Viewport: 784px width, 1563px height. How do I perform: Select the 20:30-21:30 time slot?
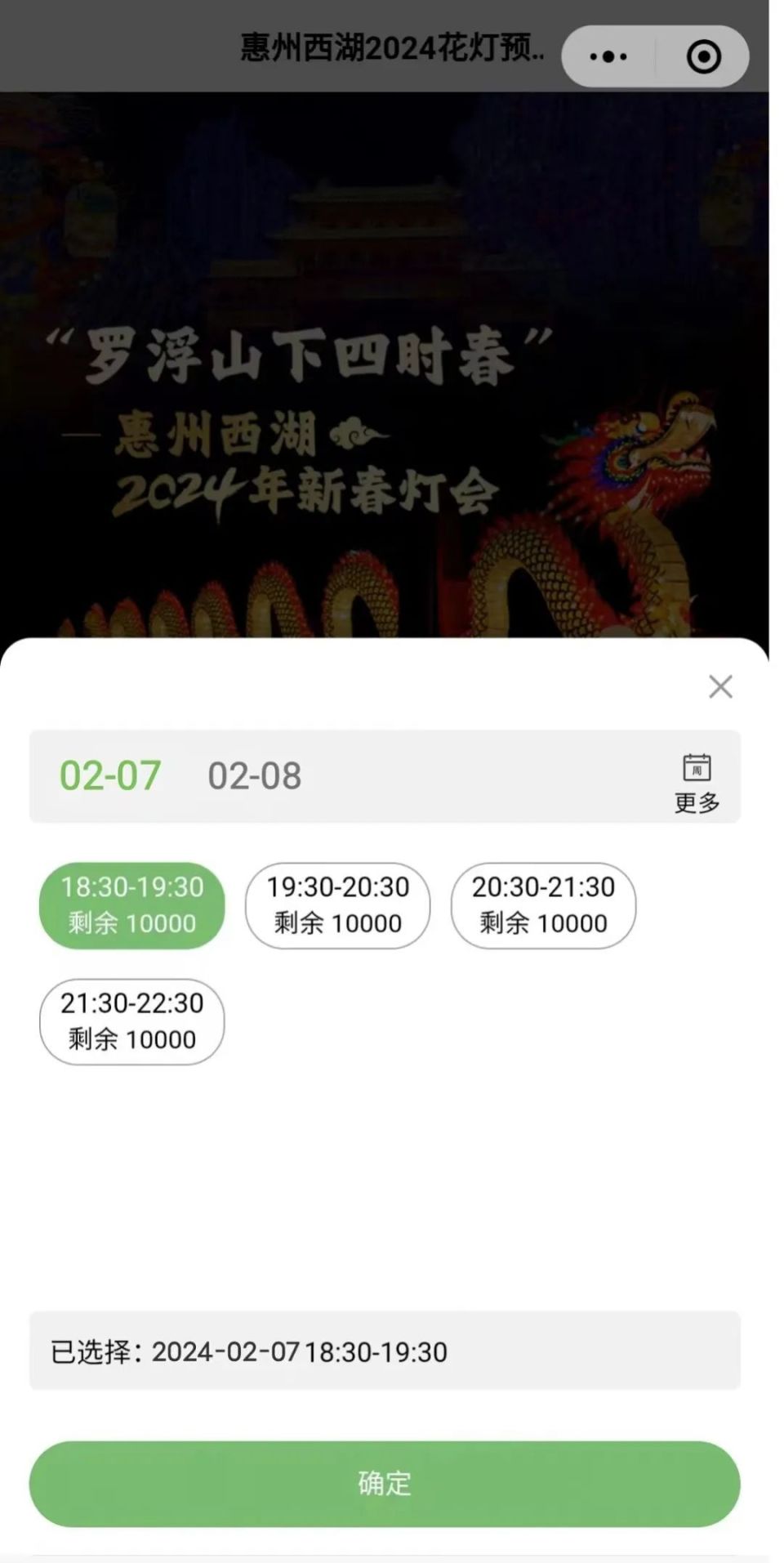(542, 905)
